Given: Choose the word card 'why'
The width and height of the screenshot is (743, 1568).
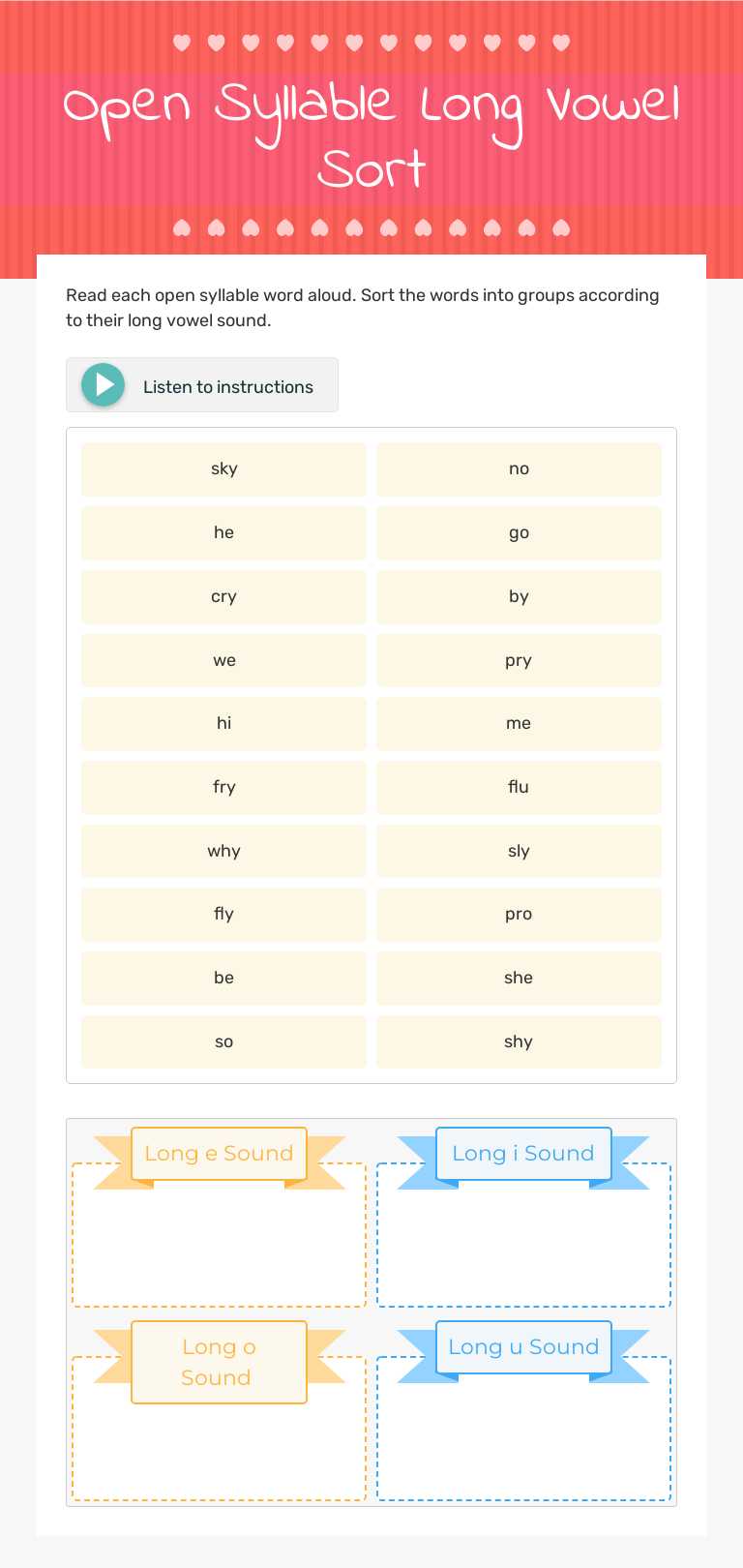Looking at the screenshot, I should [223, 851].
